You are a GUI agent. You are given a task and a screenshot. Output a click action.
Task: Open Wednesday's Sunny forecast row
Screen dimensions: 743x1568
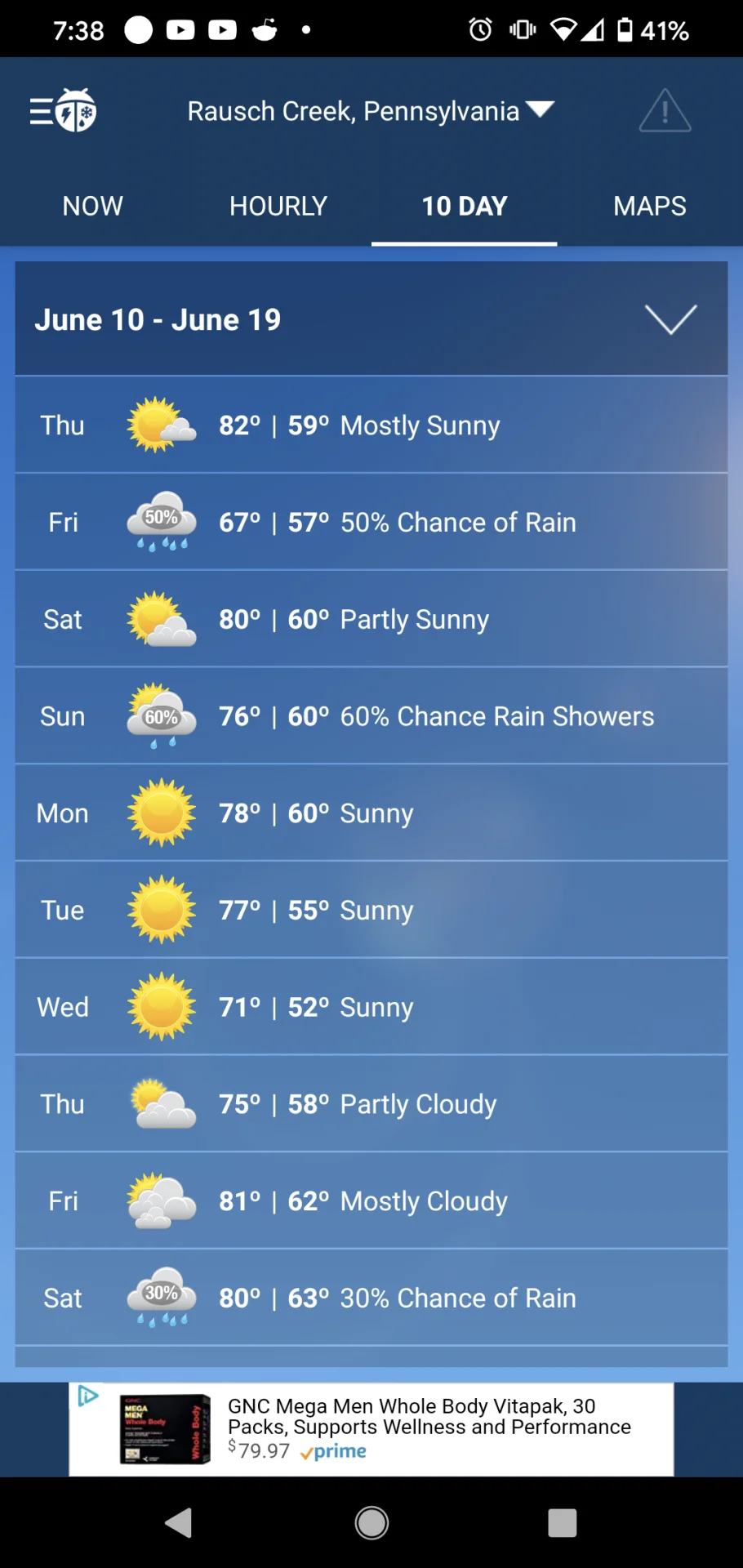tap(371, 1007)
